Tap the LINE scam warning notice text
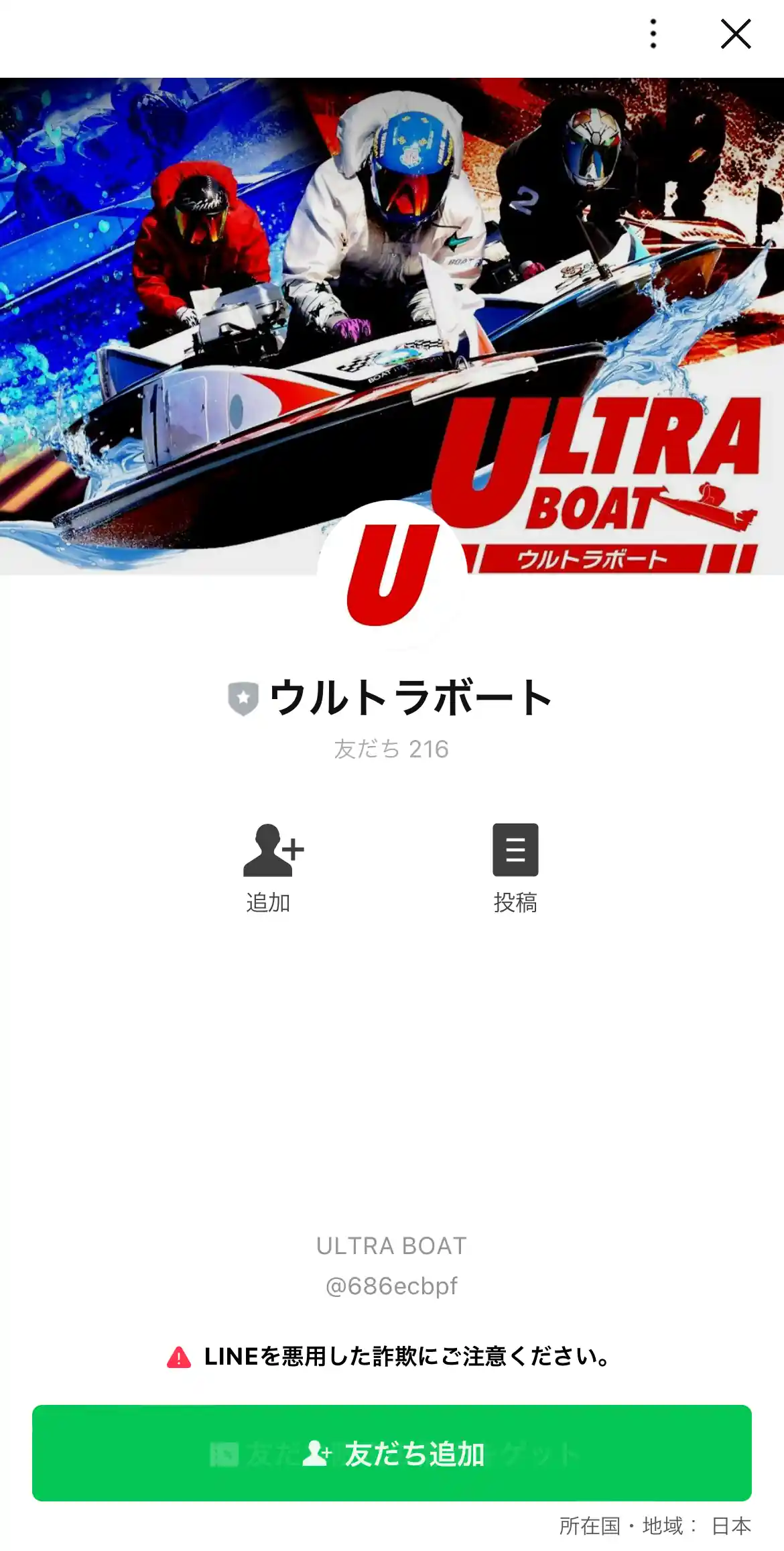 407,1359
